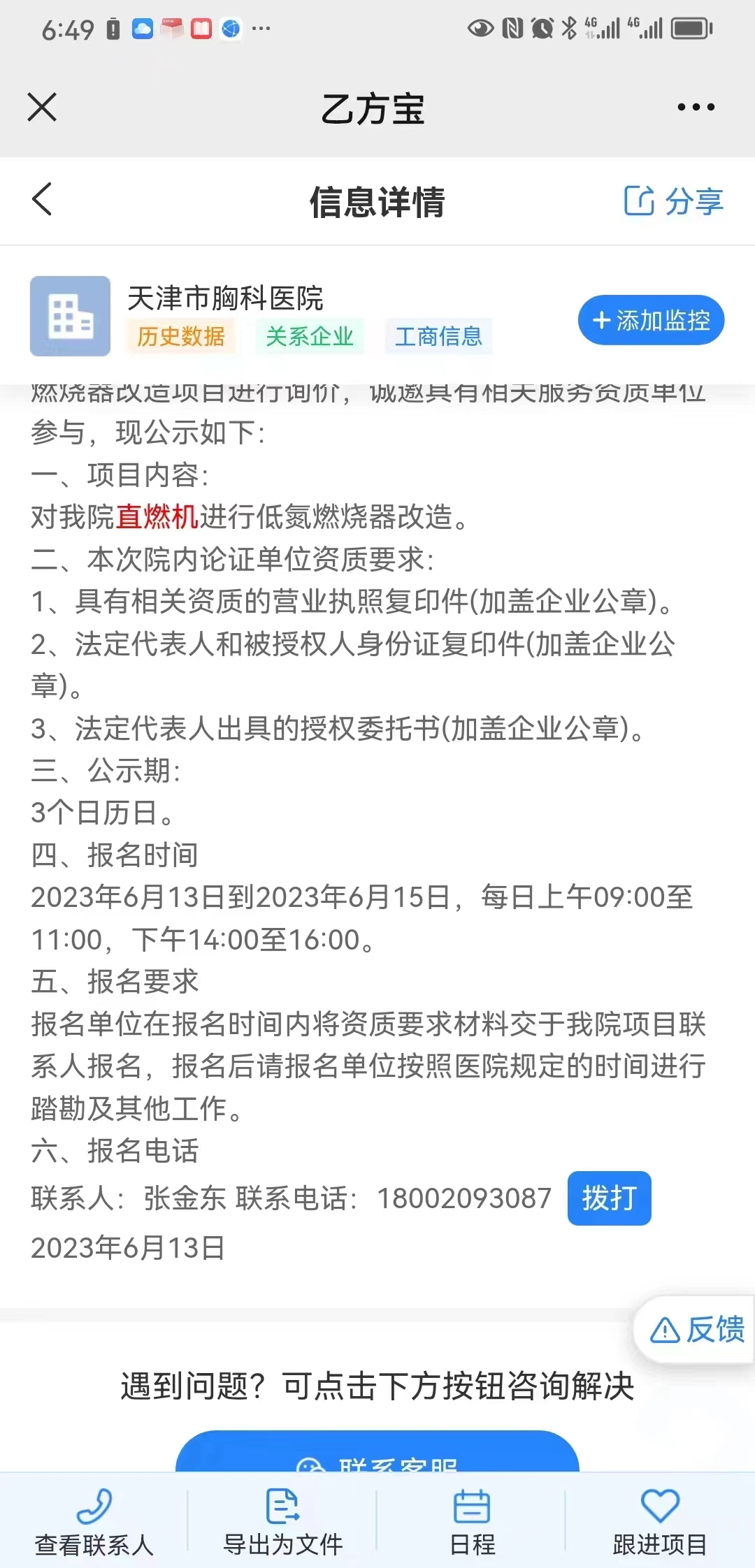Open 工商信息 tag
The height and width of the screenshot is (1568, 755).
pos(438,337)
